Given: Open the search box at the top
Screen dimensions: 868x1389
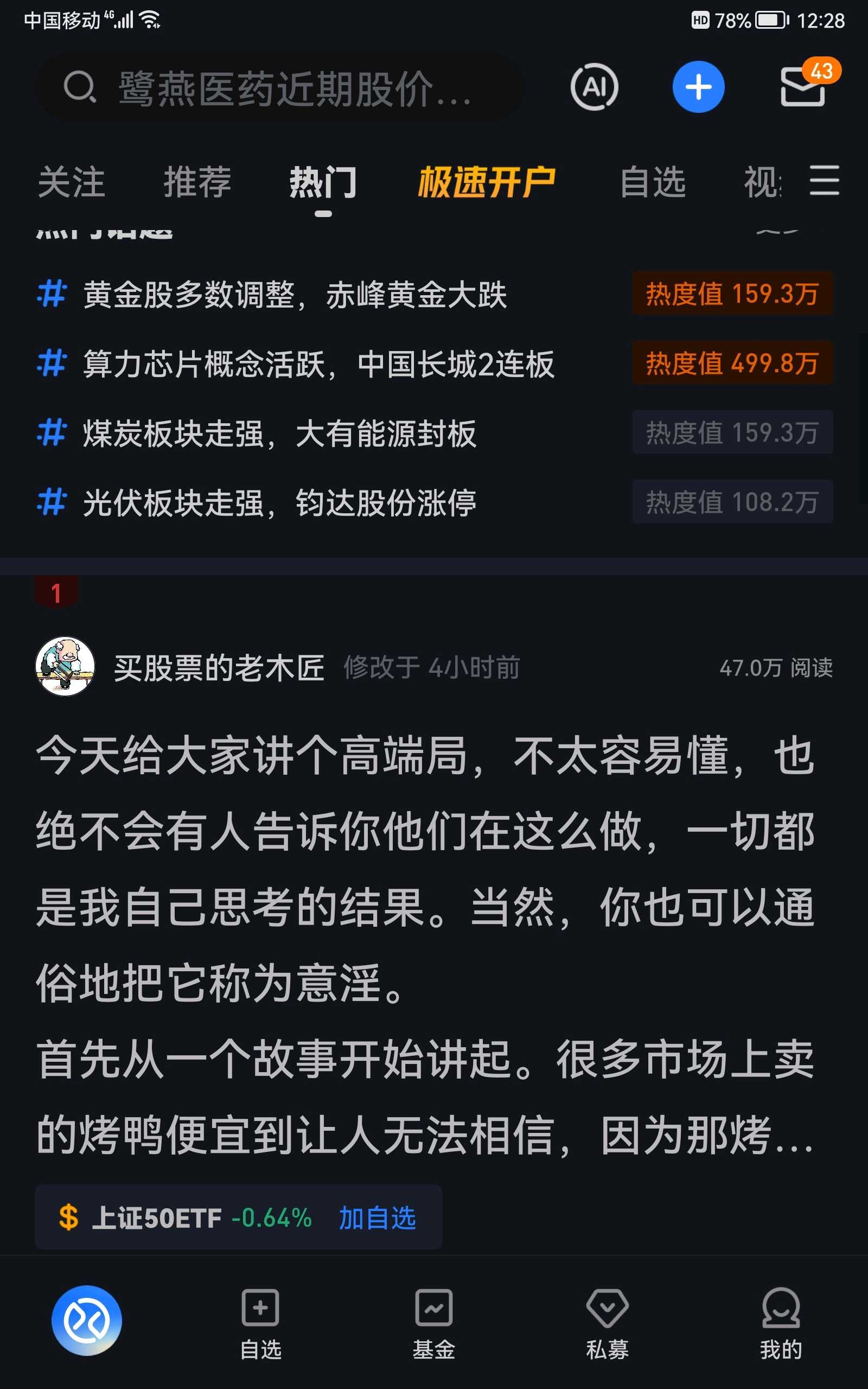Looking at the screenshot, I should (279, 87).
